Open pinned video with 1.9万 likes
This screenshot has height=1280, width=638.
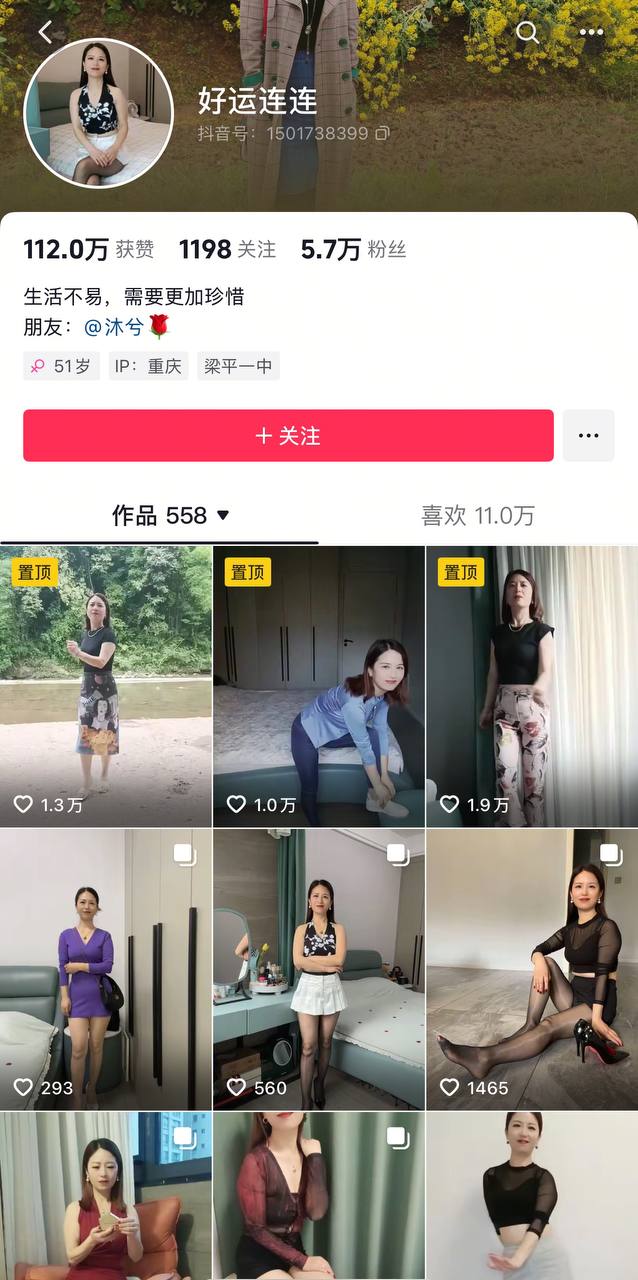click(532, 685)
